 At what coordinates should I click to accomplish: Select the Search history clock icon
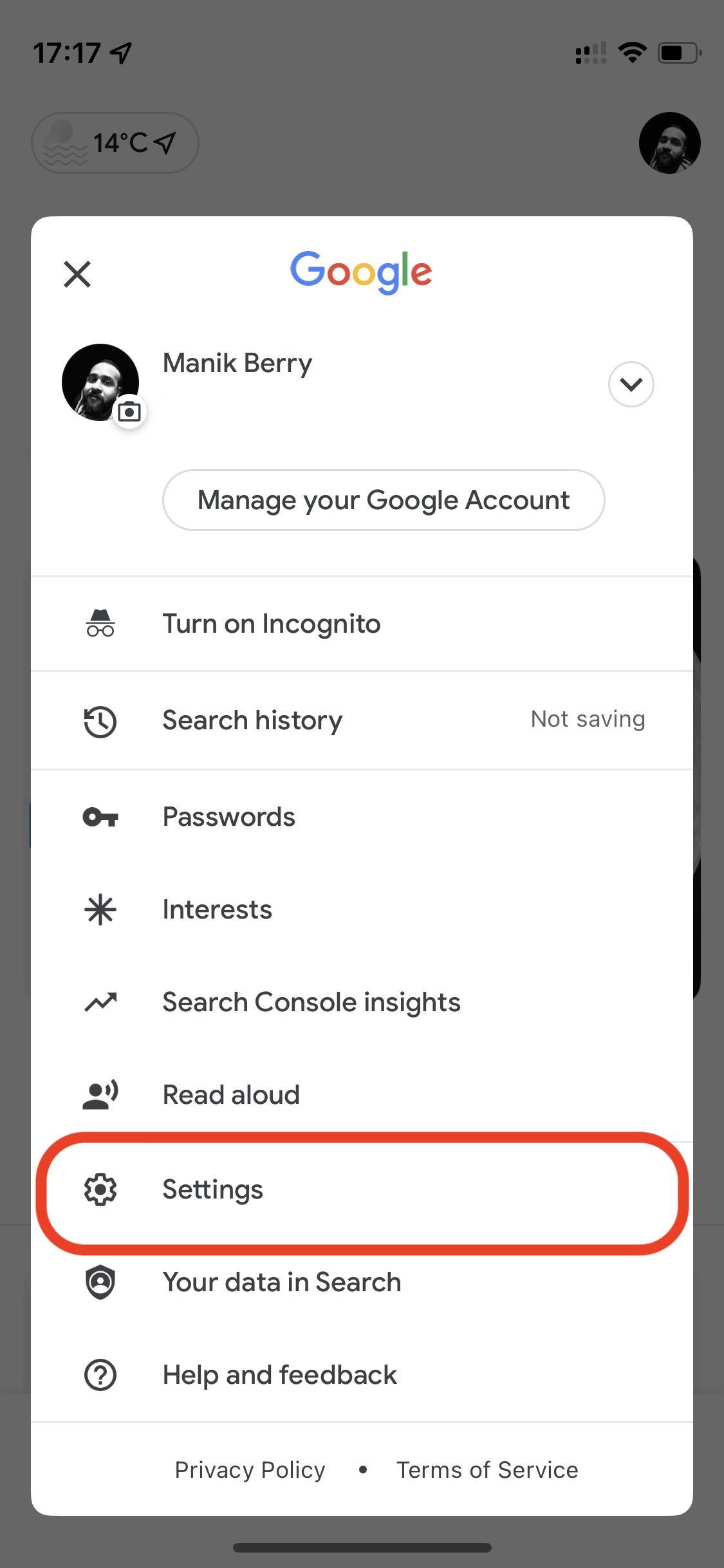[100, 721]
